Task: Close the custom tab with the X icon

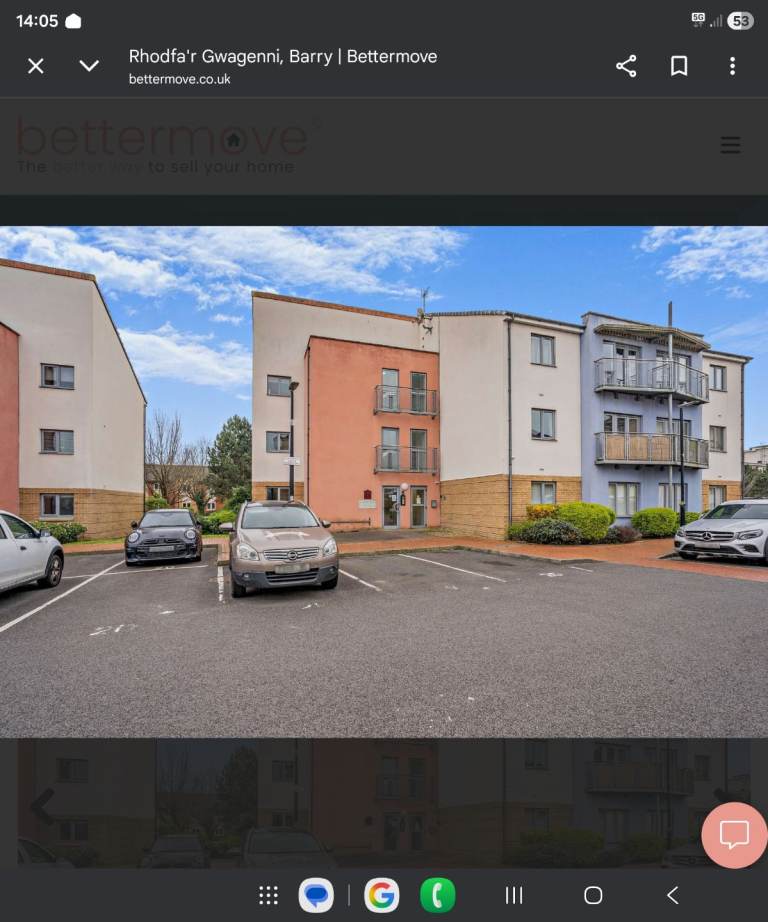Action: point(35,65)
